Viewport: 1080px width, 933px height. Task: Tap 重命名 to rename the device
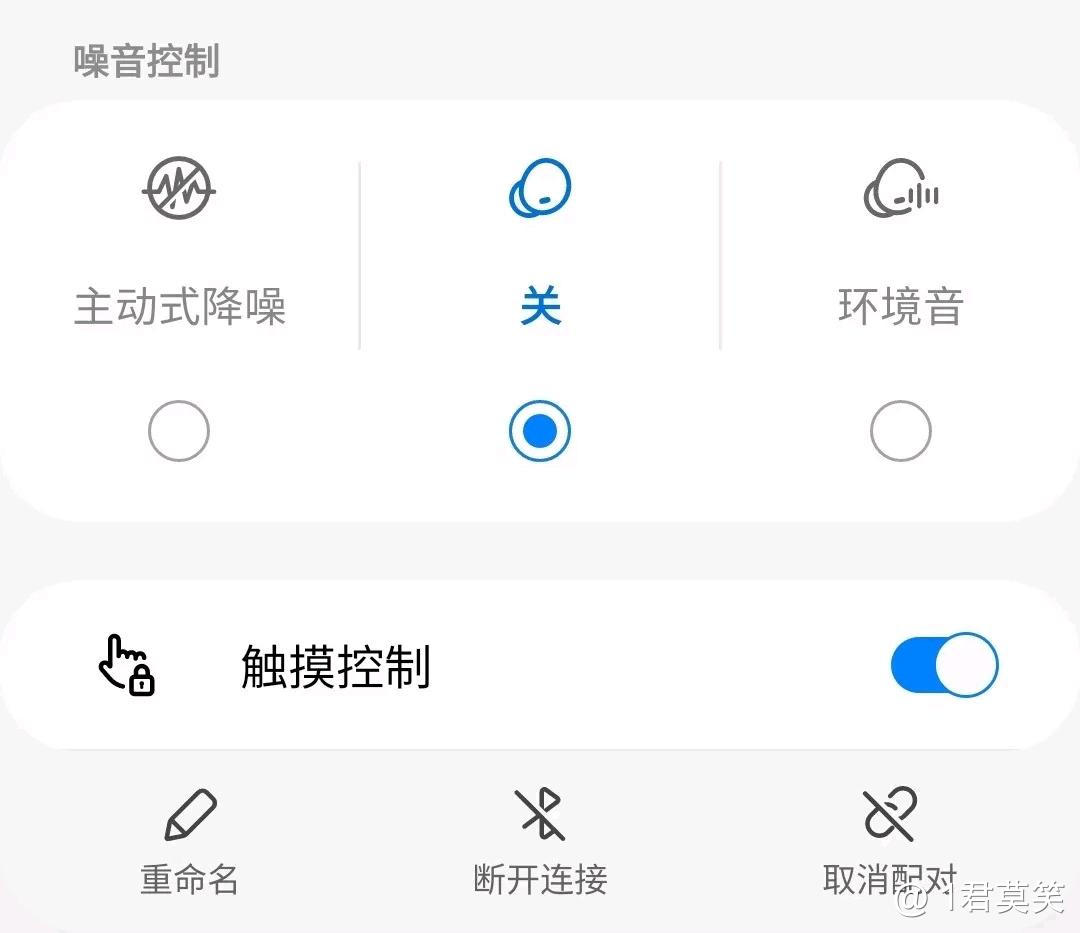pos(189,842)
